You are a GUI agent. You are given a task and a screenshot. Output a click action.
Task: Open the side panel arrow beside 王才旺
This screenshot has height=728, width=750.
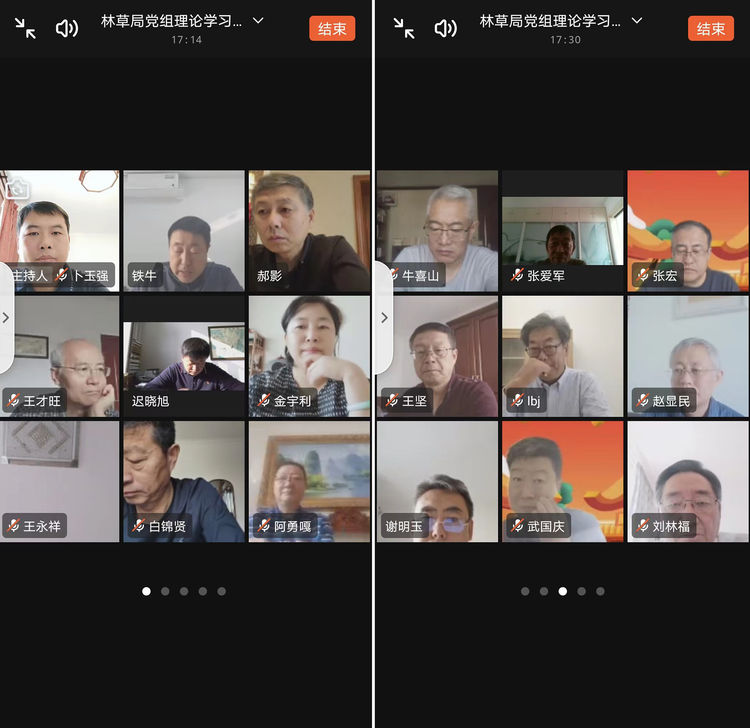[x=6, y=317]
